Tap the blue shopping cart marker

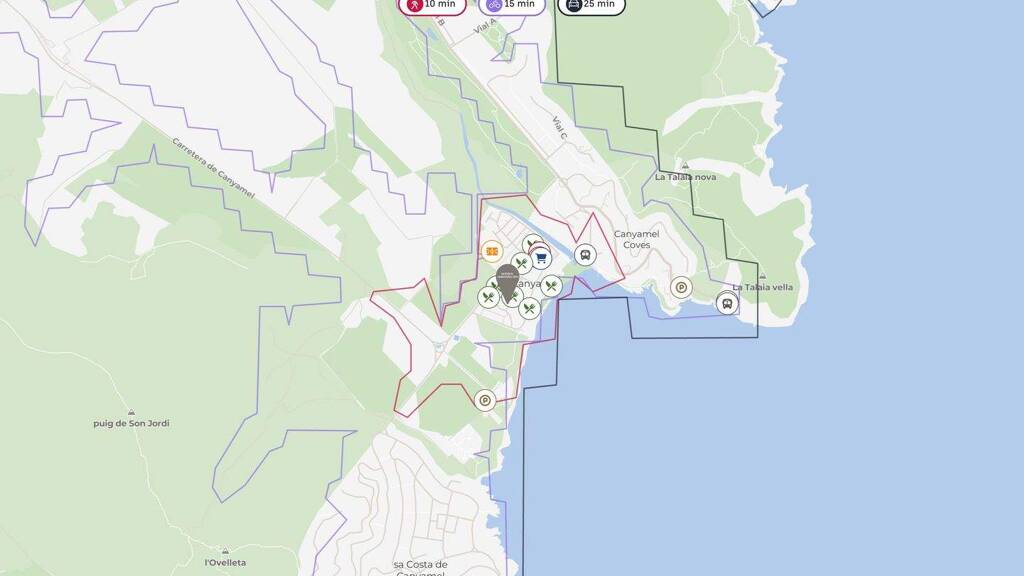click(x=541, y=258)
